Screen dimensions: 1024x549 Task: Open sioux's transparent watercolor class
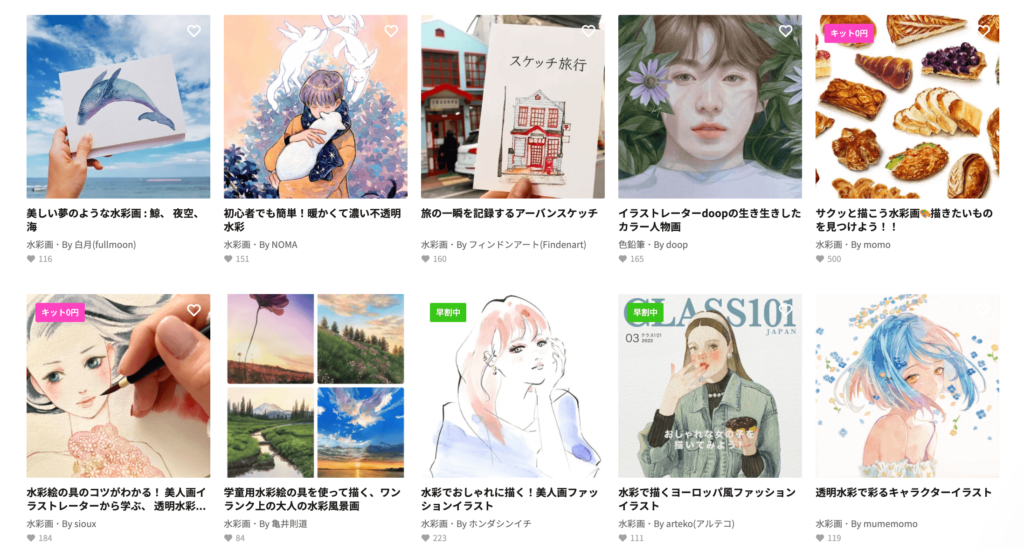pos(118,386)
